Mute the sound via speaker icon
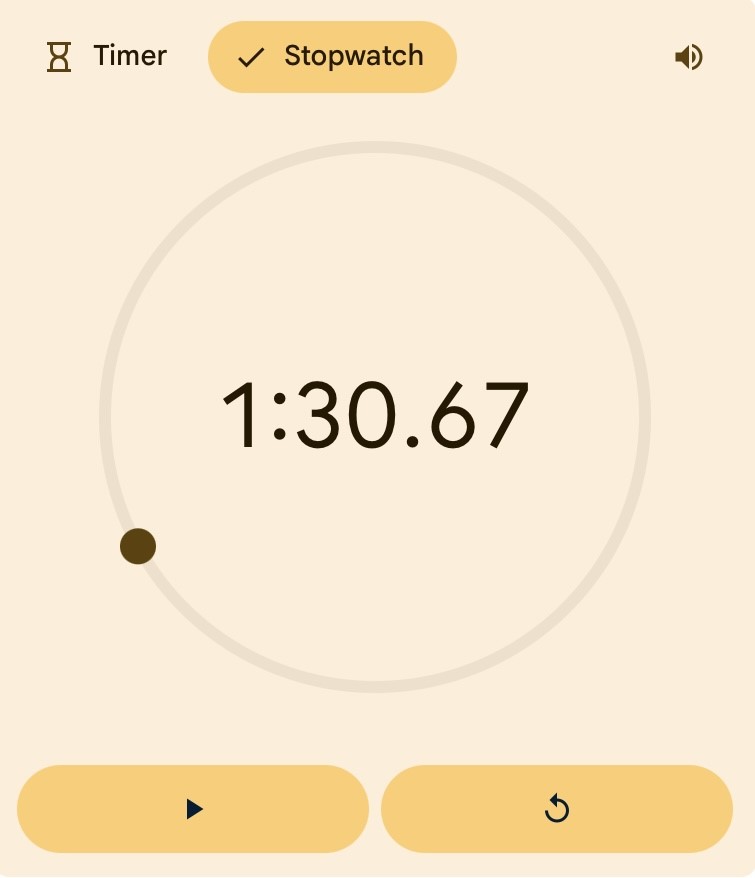 689,57
